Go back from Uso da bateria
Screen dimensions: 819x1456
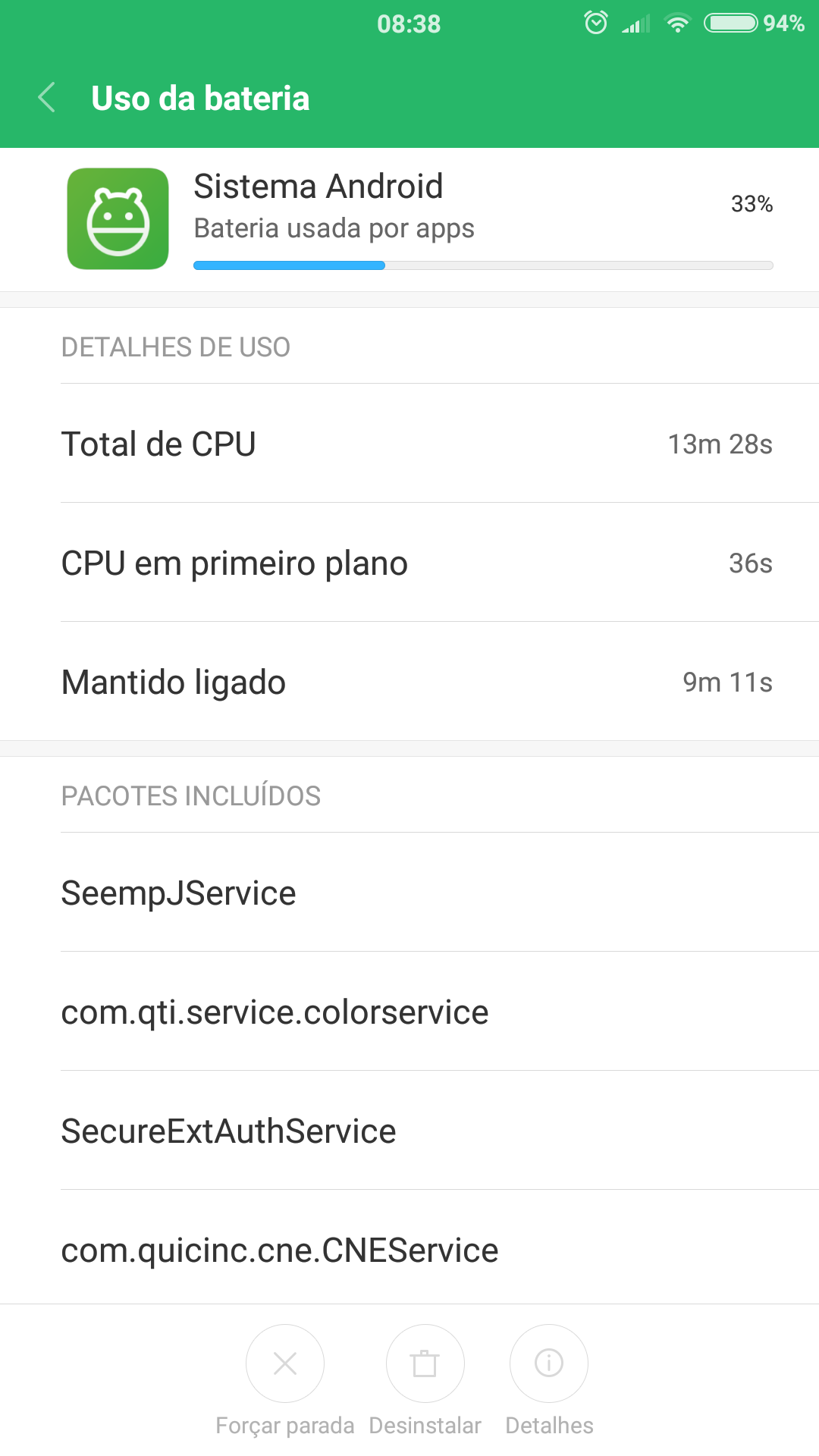point(47,98)
